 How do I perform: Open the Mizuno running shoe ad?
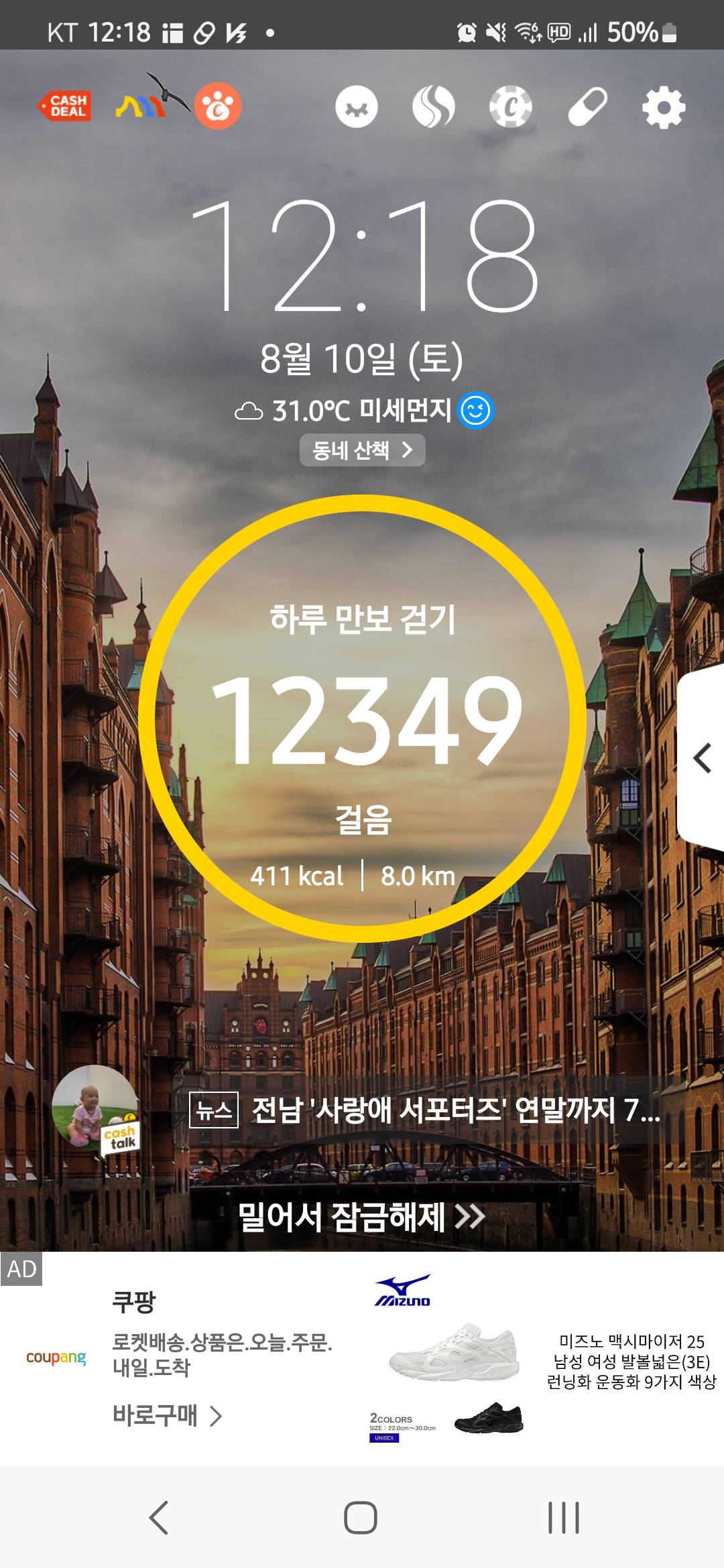click(x=543, y=1358)
